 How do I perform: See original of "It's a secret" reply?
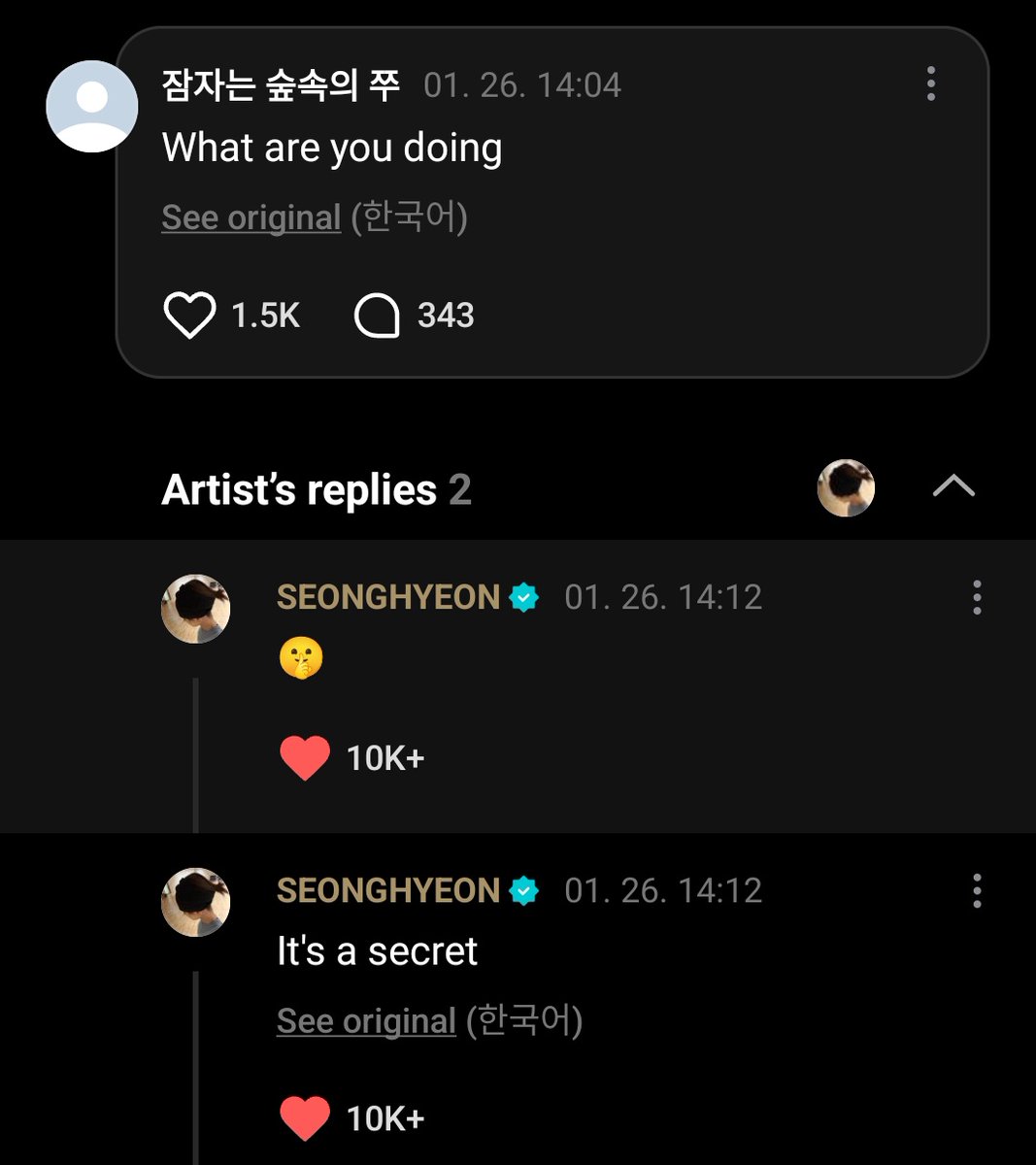(x=366, y=1021)
